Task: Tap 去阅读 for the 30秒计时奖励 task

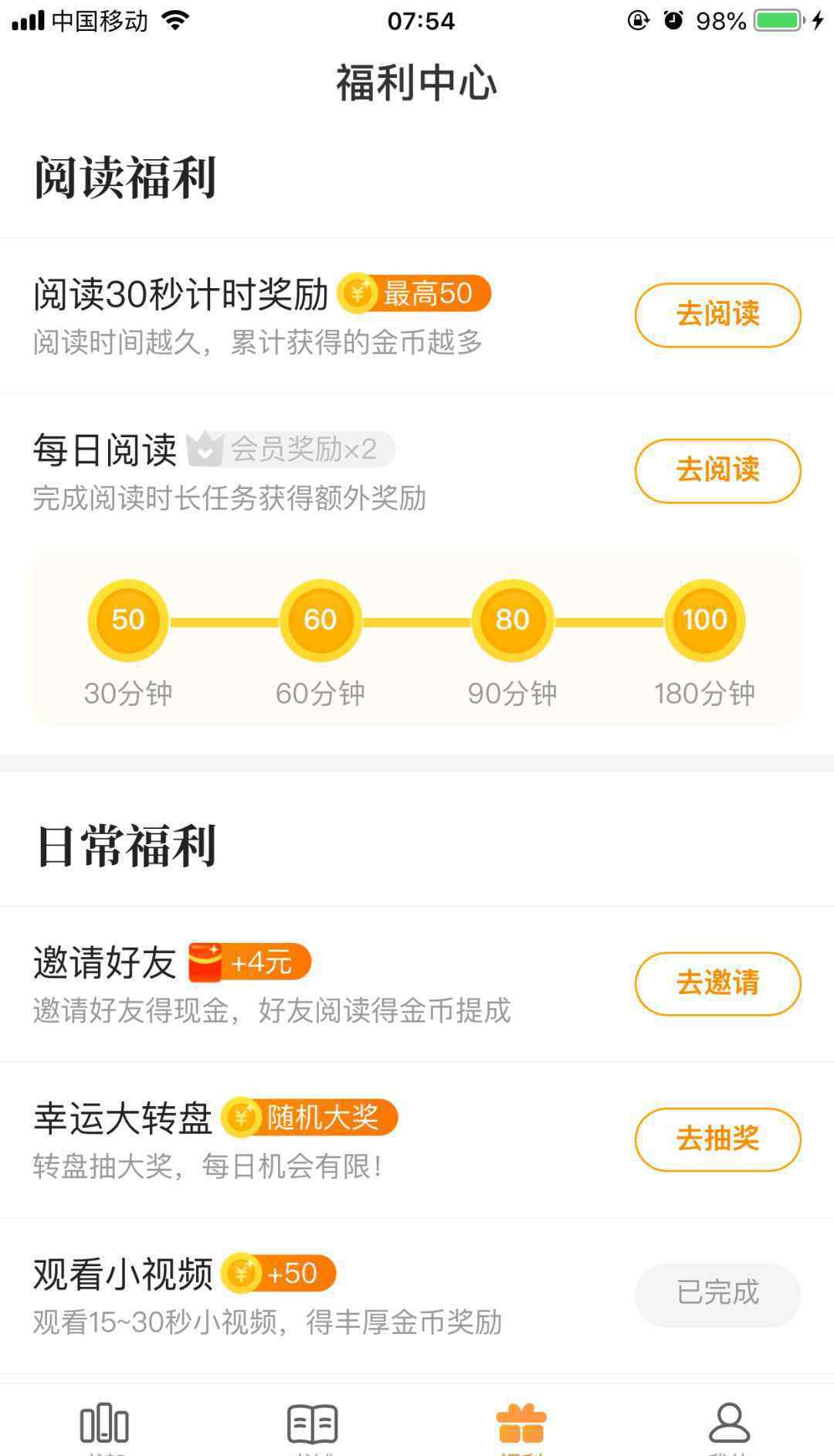Action: coord(717,314)
